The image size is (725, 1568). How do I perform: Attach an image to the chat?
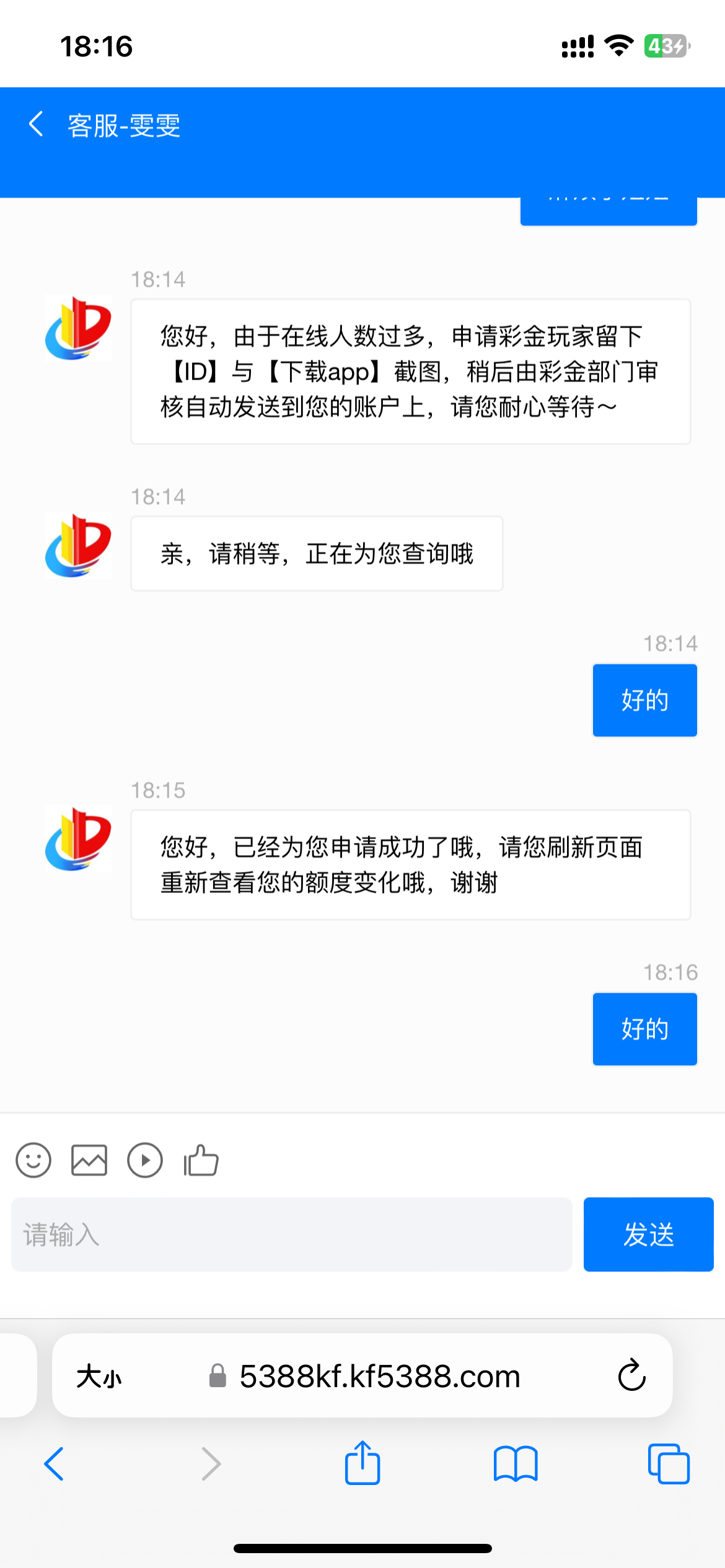89,1160
